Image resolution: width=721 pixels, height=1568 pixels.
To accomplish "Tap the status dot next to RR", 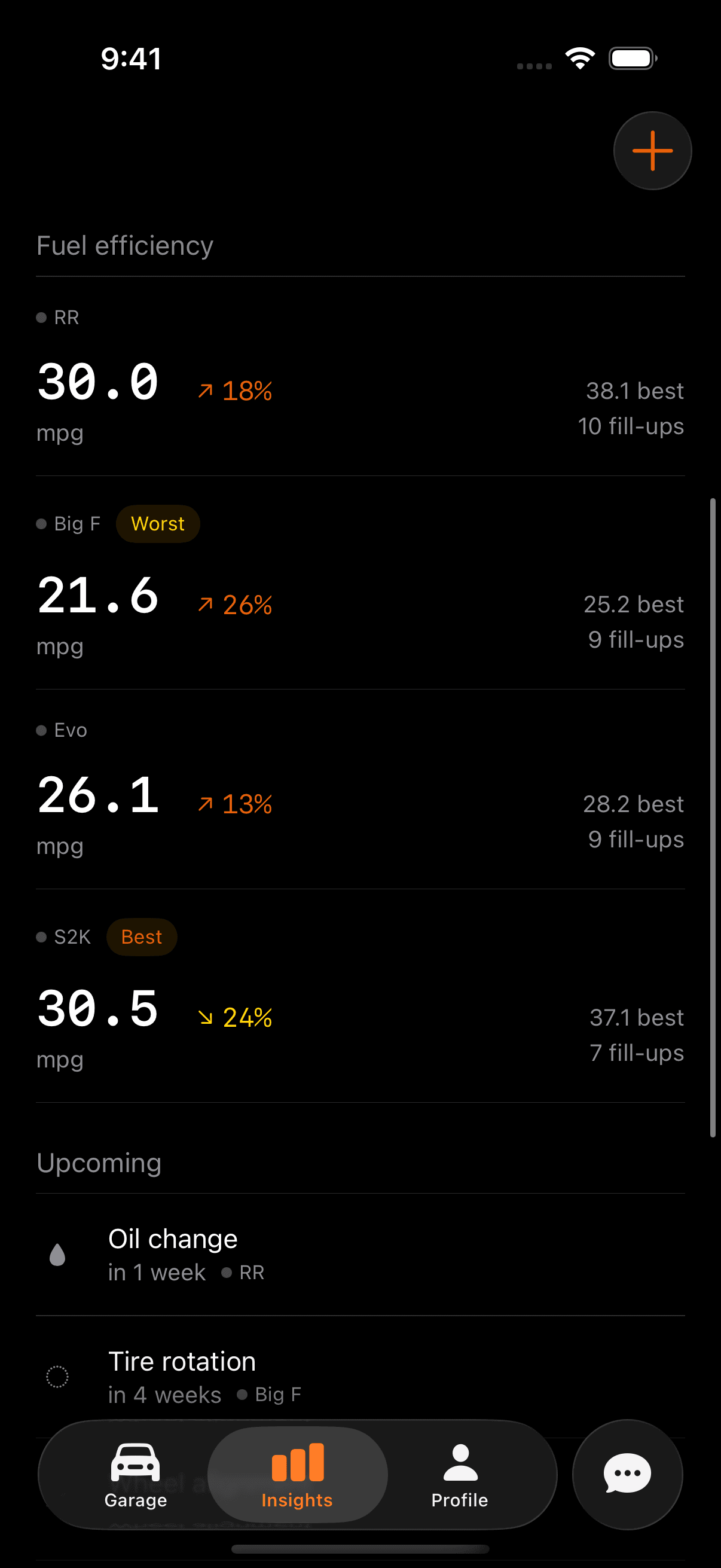I will [41, 317].
